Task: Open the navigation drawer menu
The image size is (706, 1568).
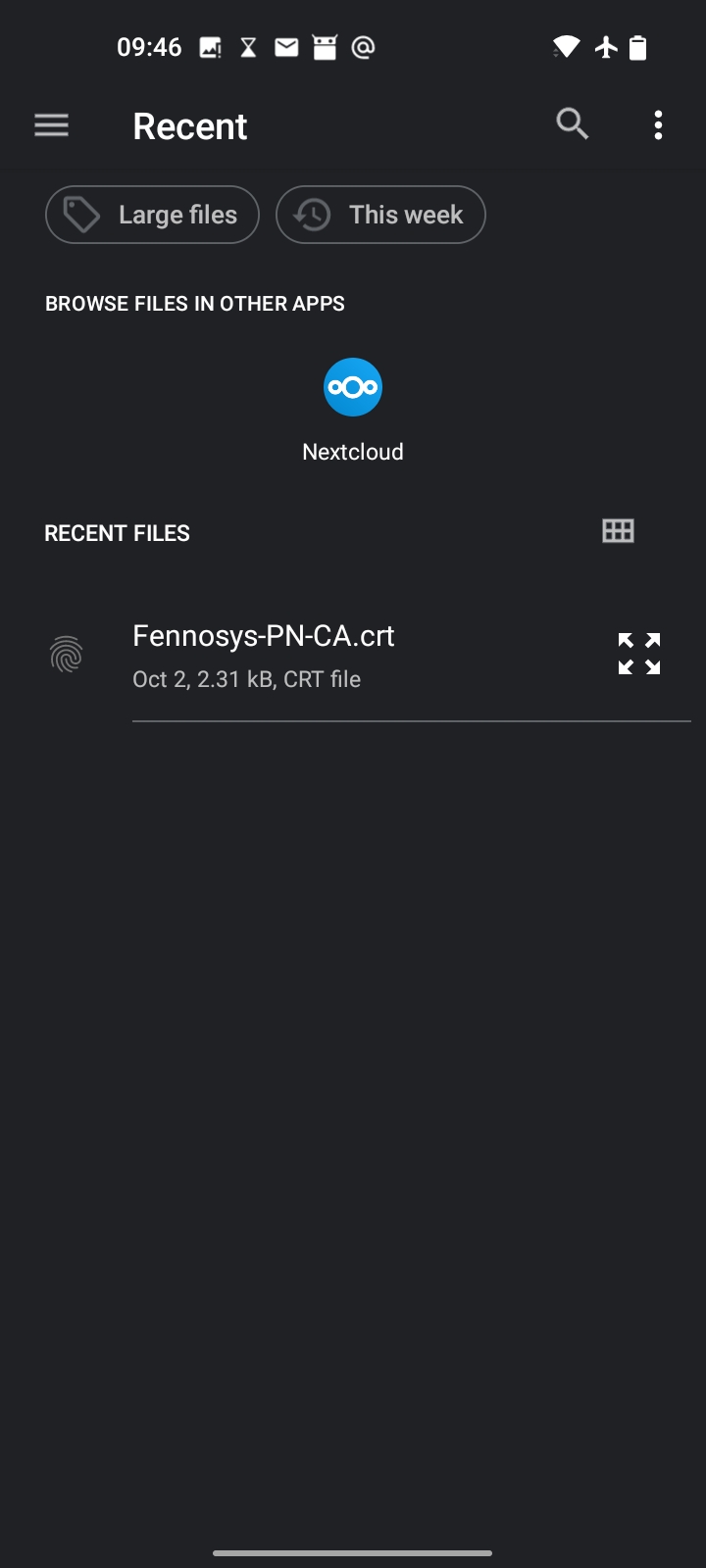Action: pos(51,125)
